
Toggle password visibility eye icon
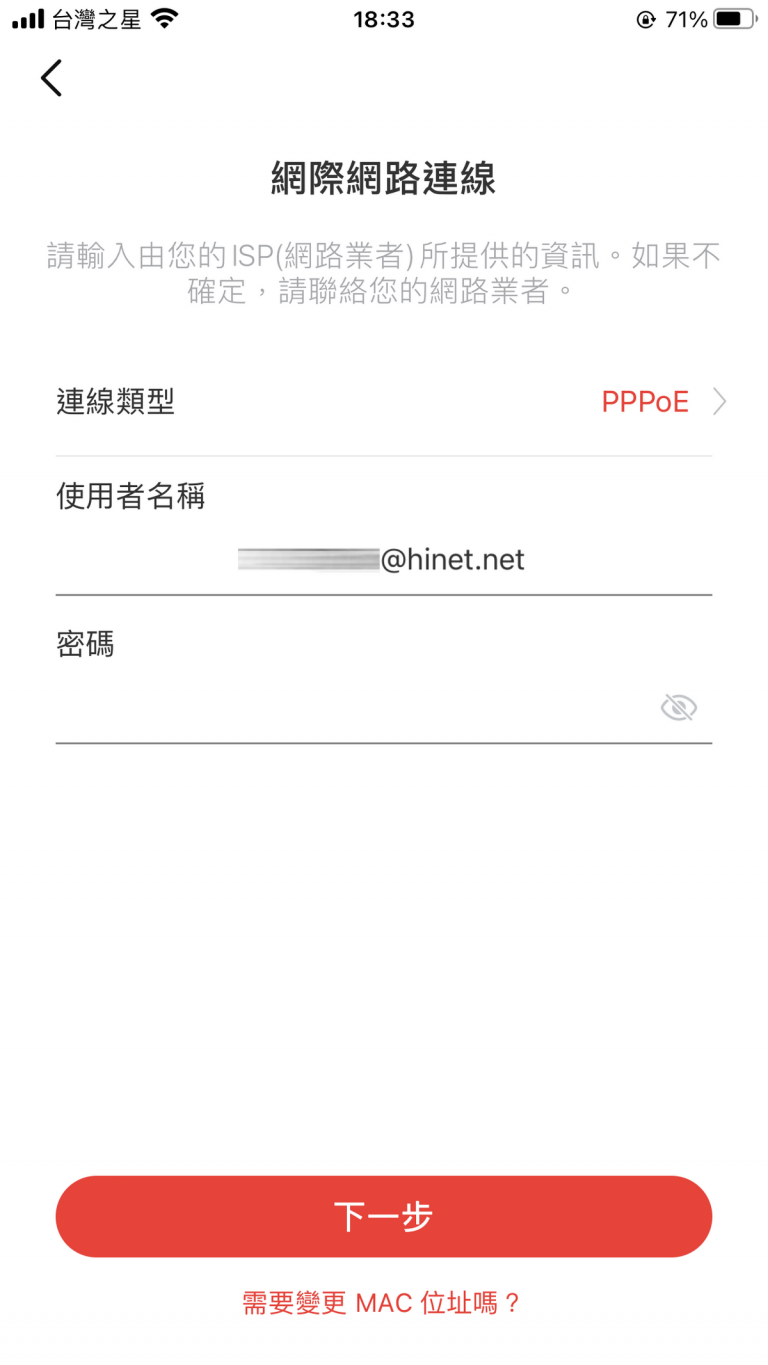(679, 708)
